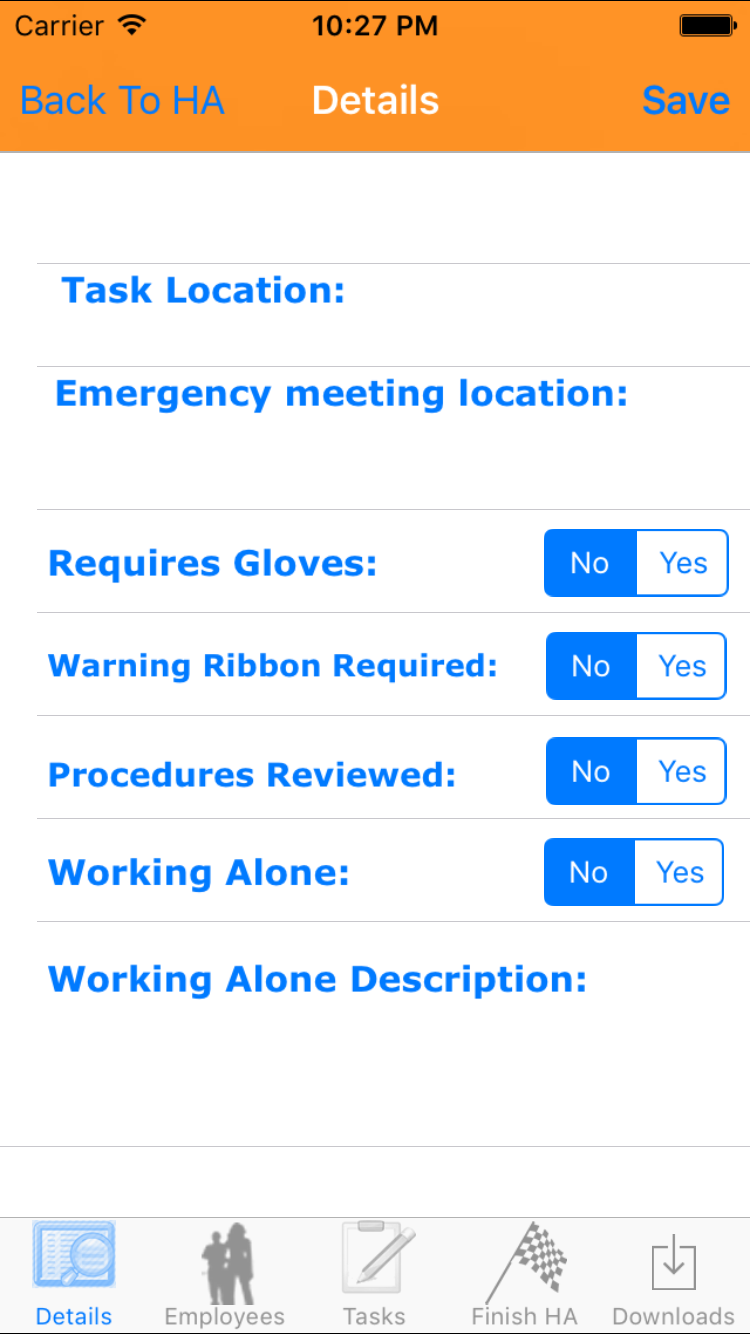Set Working Alone to Yes
Screen dimensions: 750x1334
click(x=680, y=873)
